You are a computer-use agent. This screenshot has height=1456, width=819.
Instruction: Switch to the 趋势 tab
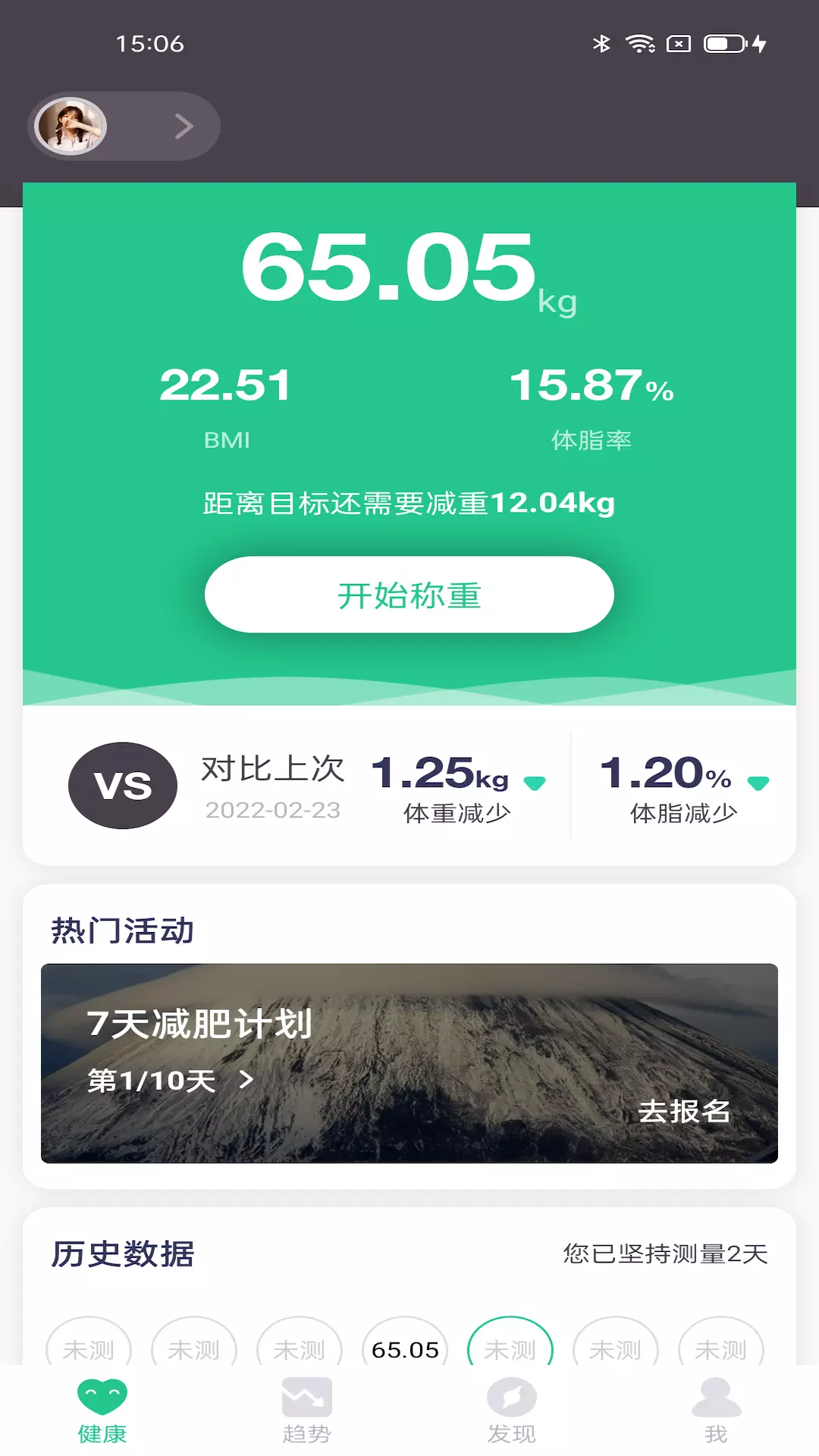306,1410
